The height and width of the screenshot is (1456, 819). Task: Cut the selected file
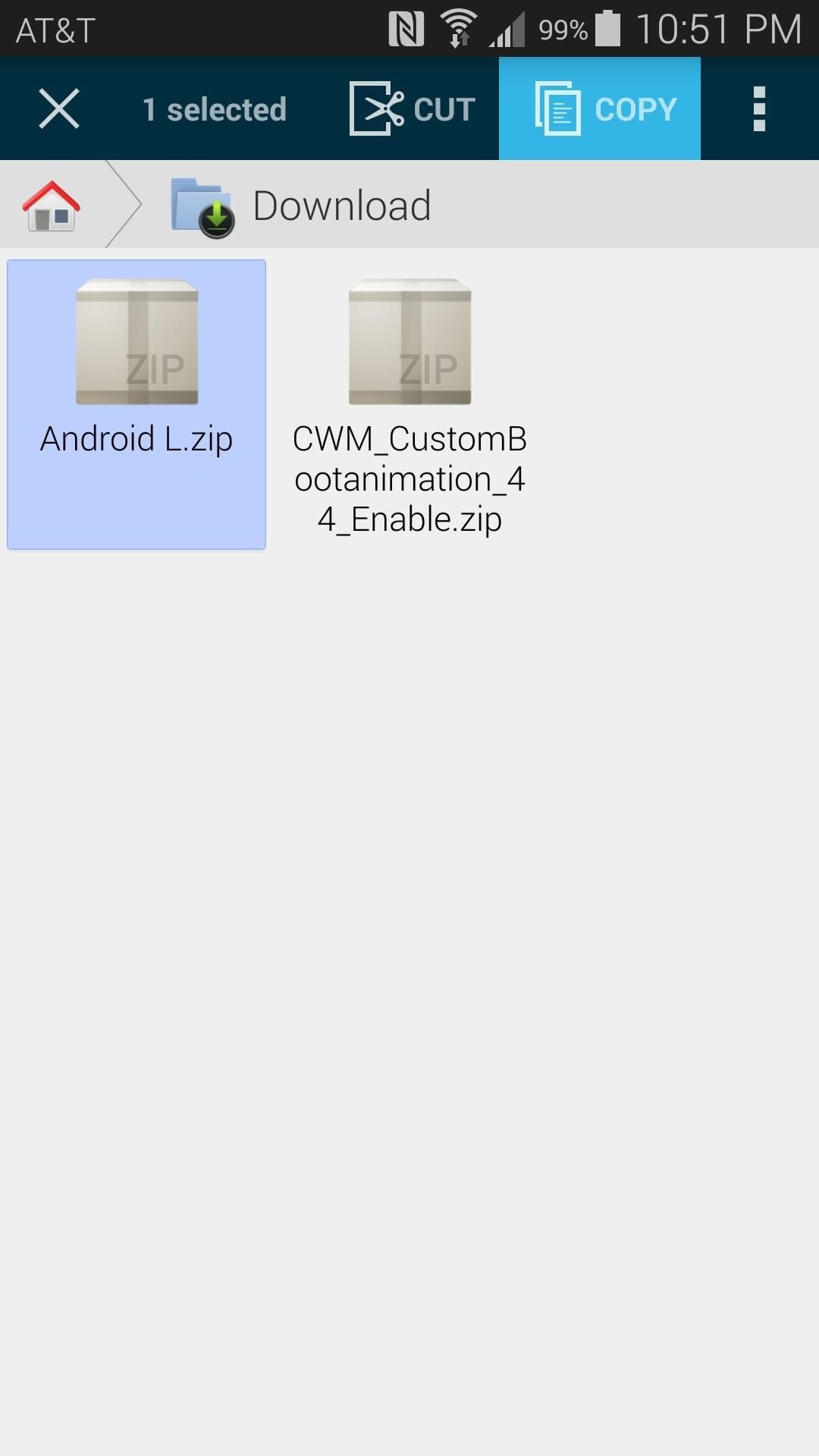[x=413, y=108]
